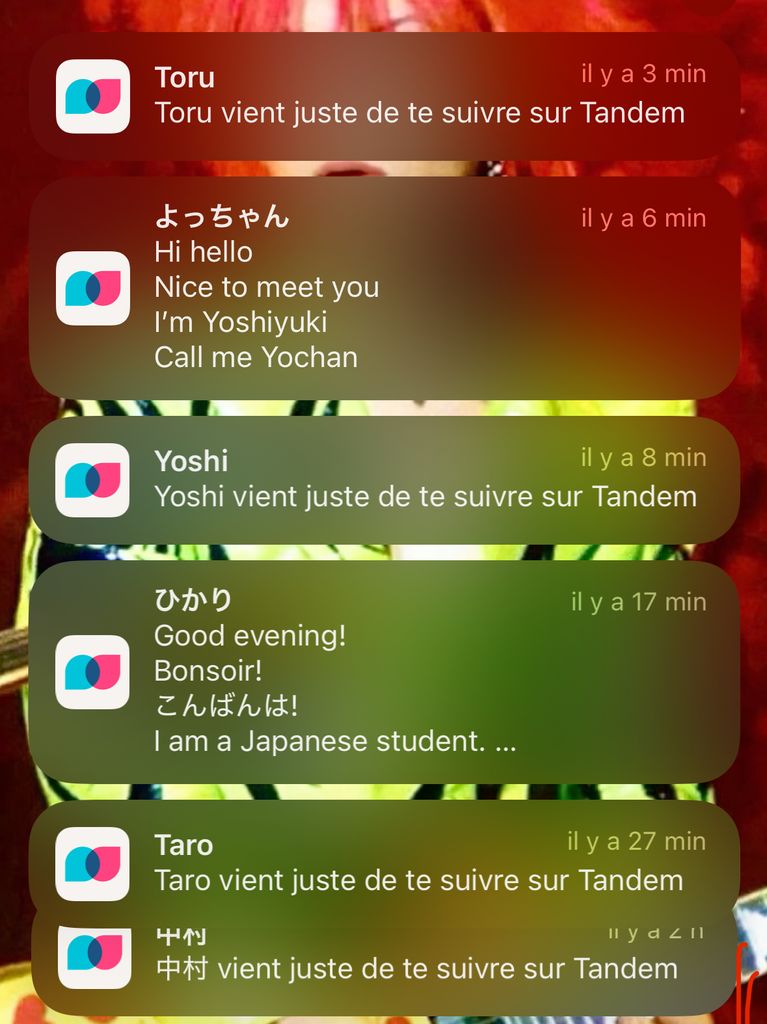Open Taro's Tandem follow notification
The image size is (767, 1024).
pos(384,862)
